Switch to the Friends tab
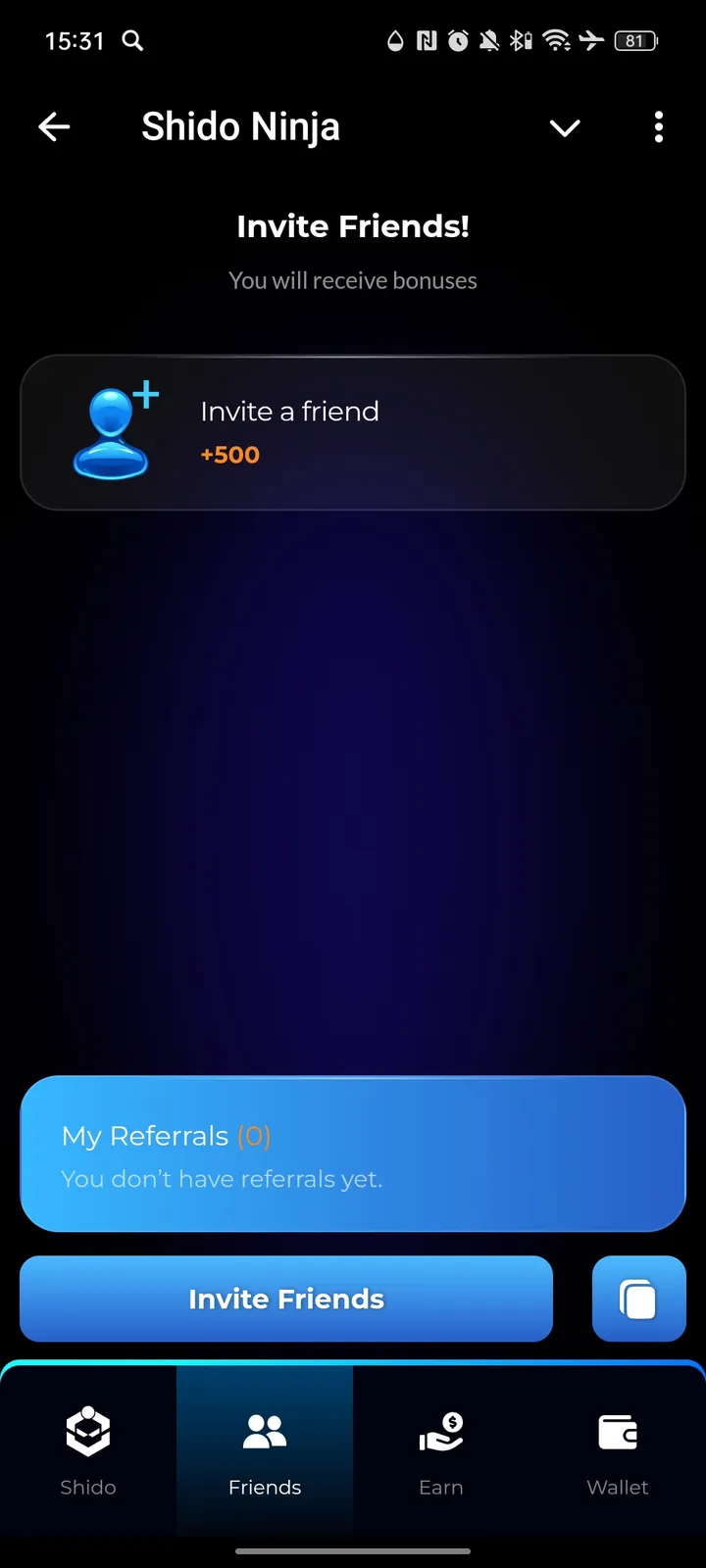The width and height of the screenshot is (706, 1568). tap(264, 1450)
